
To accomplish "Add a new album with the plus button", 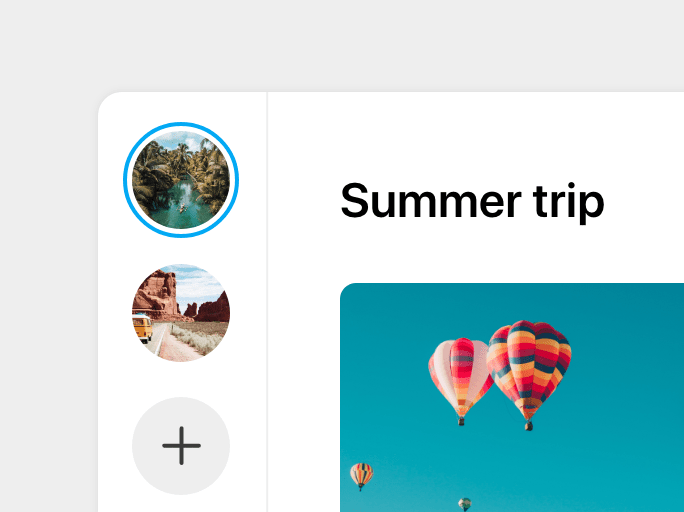I will [x=181, y=446].
